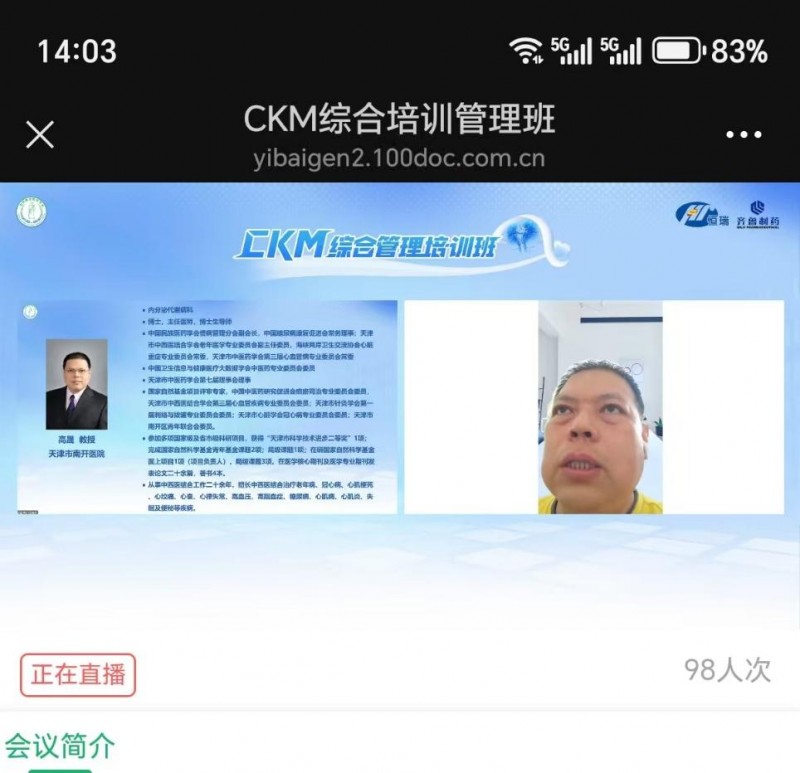Select the 会议简介 tab

(59, 746)
